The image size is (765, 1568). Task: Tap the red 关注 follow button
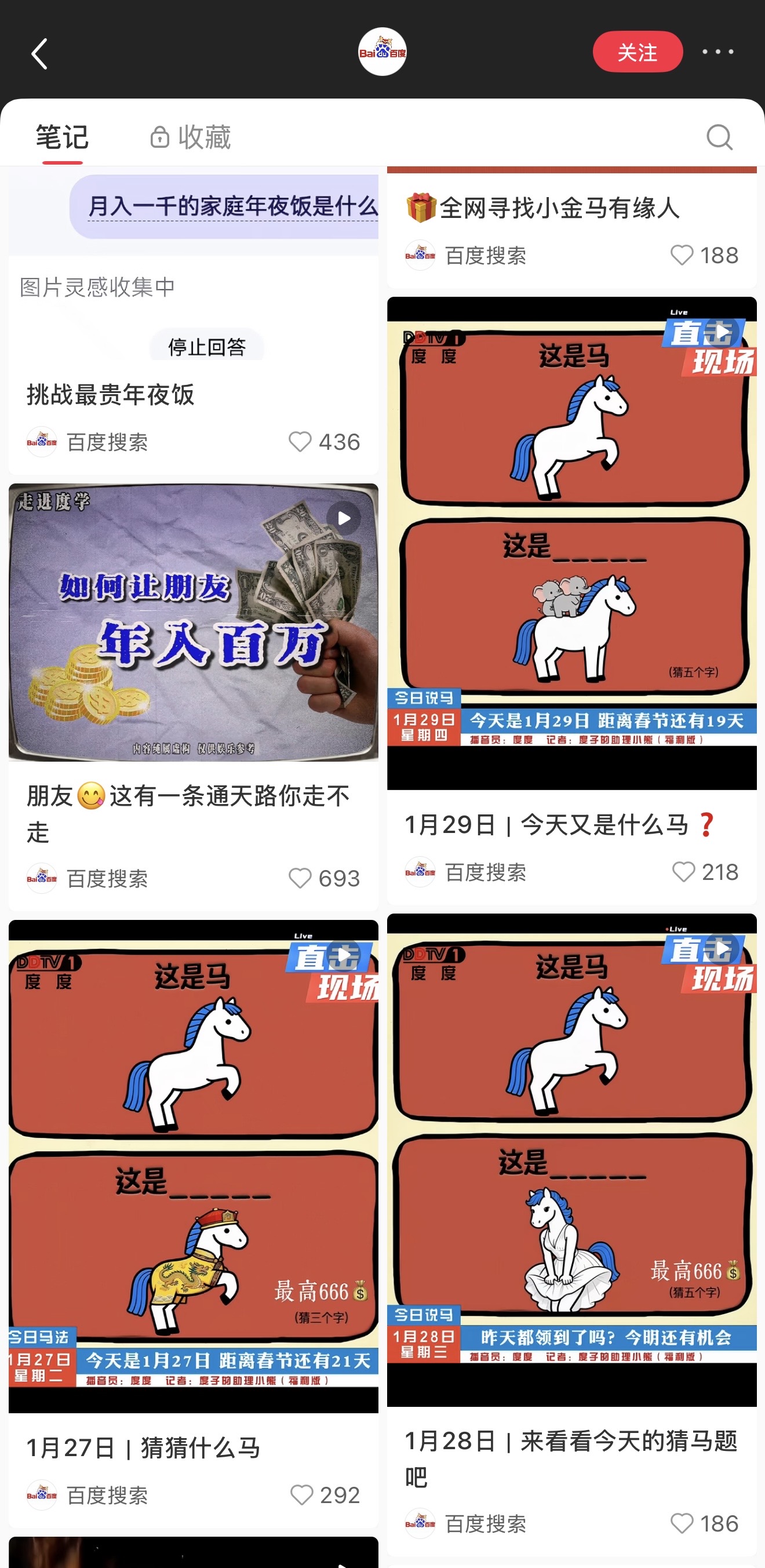tap(638, 52)
